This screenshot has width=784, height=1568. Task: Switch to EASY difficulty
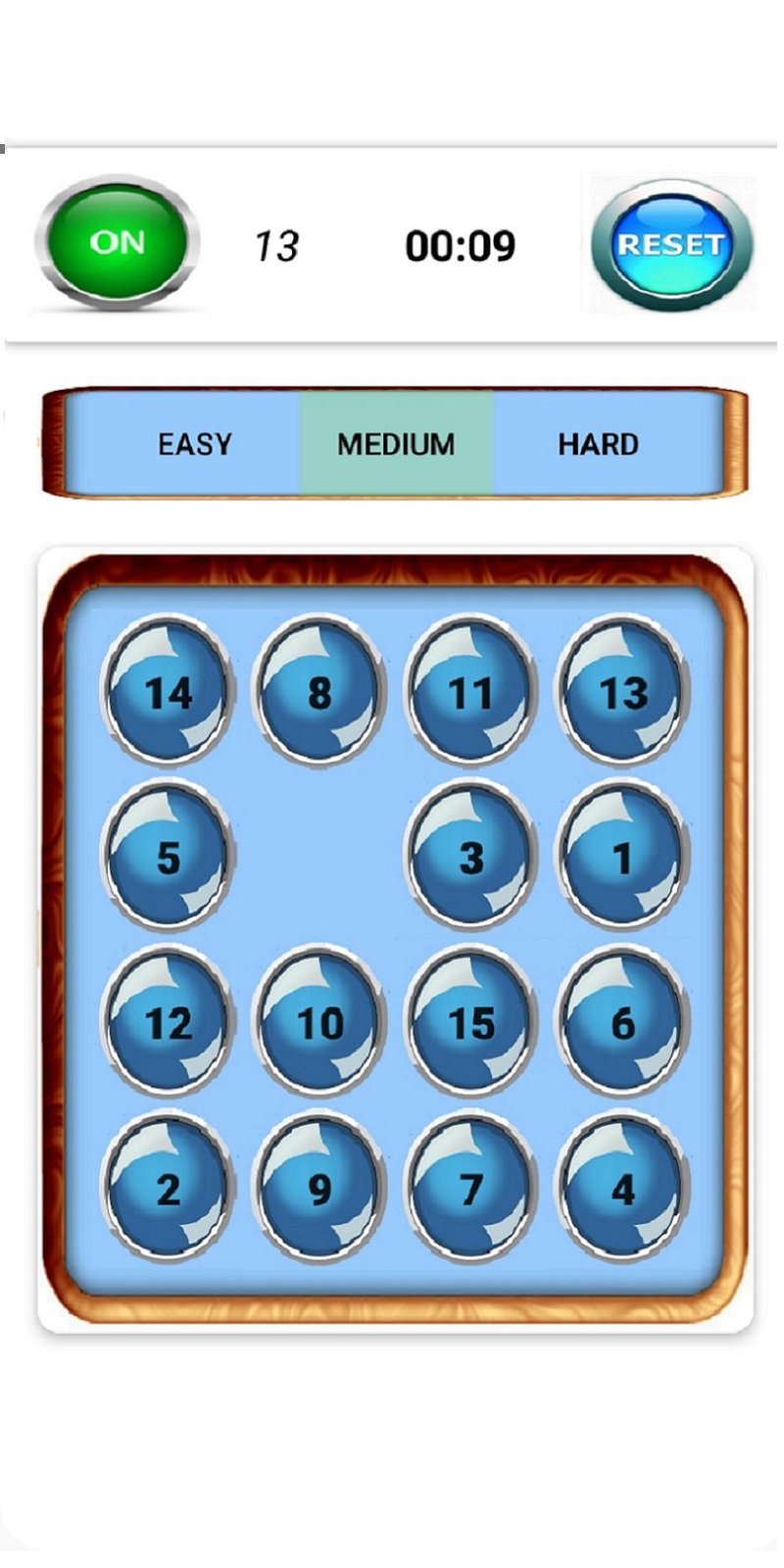pyautogui.click(x=194, y=444)
